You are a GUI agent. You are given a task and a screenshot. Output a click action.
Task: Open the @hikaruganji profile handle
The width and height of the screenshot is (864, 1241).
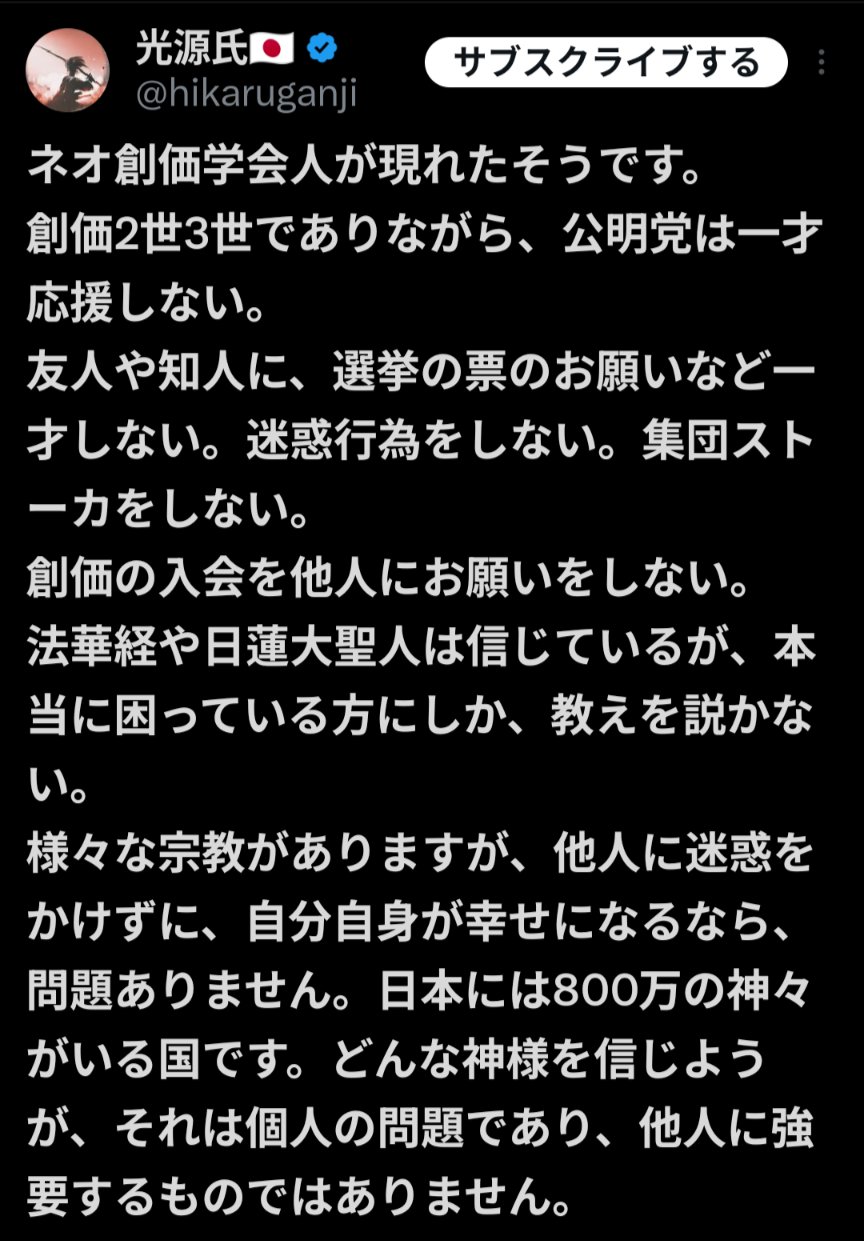tap(246, 97)
